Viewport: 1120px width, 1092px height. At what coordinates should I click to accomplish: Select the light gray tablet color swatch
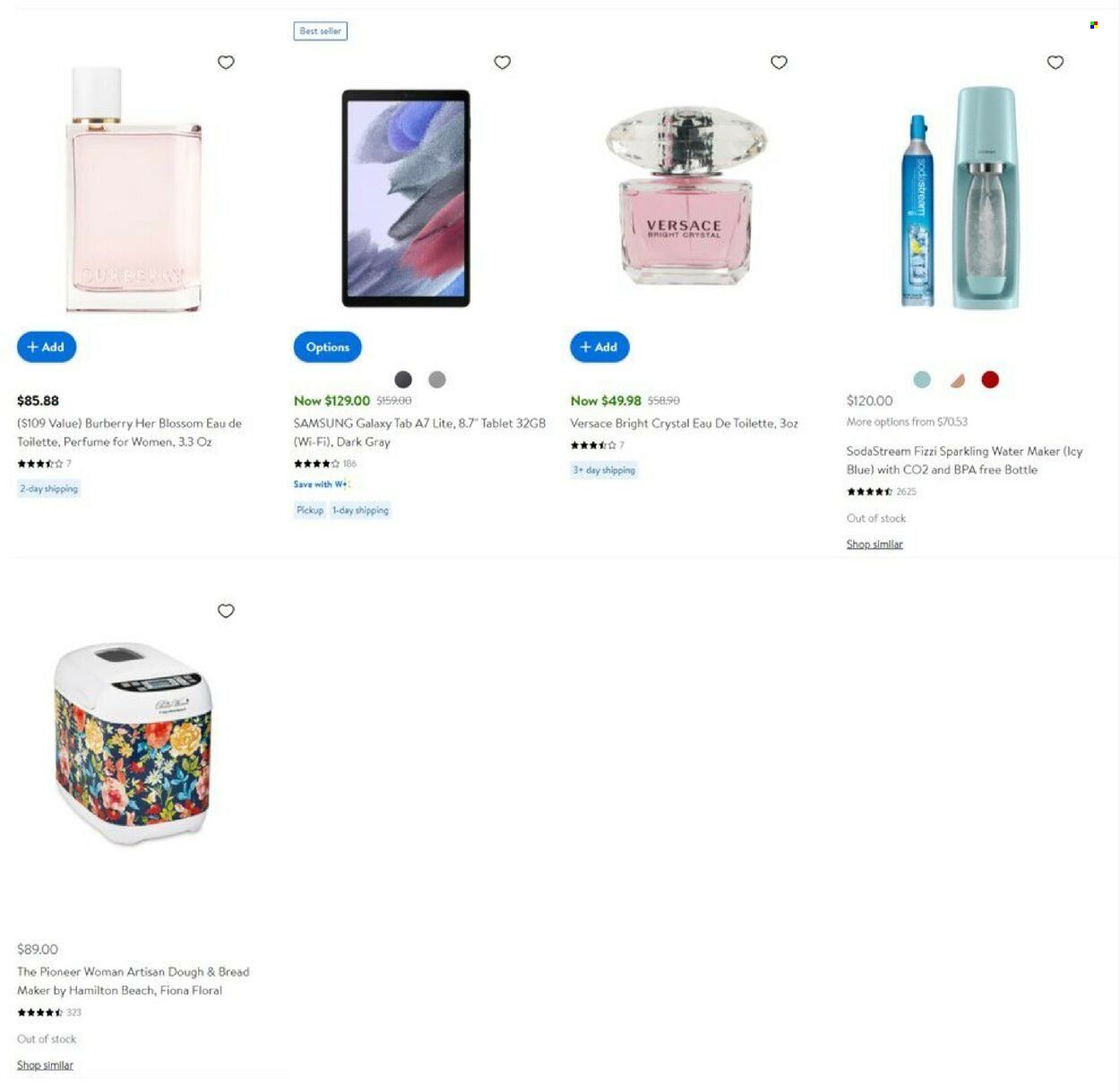tap(437, 379)
